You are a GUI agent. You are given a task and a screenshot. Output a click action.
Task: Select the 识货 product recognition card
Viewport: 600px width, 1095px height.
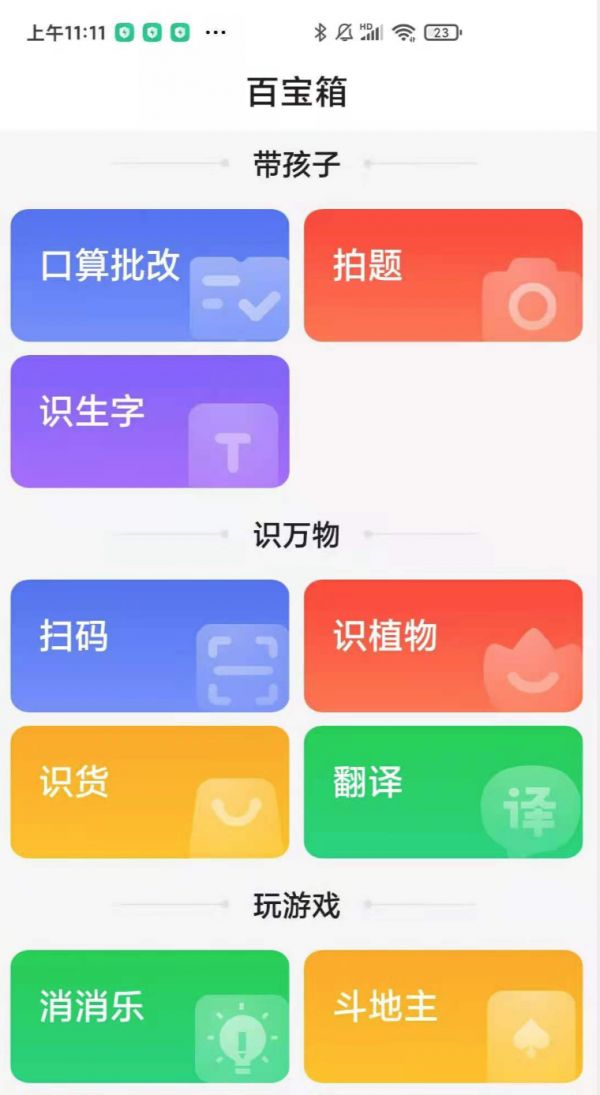[x=150, y=791]
